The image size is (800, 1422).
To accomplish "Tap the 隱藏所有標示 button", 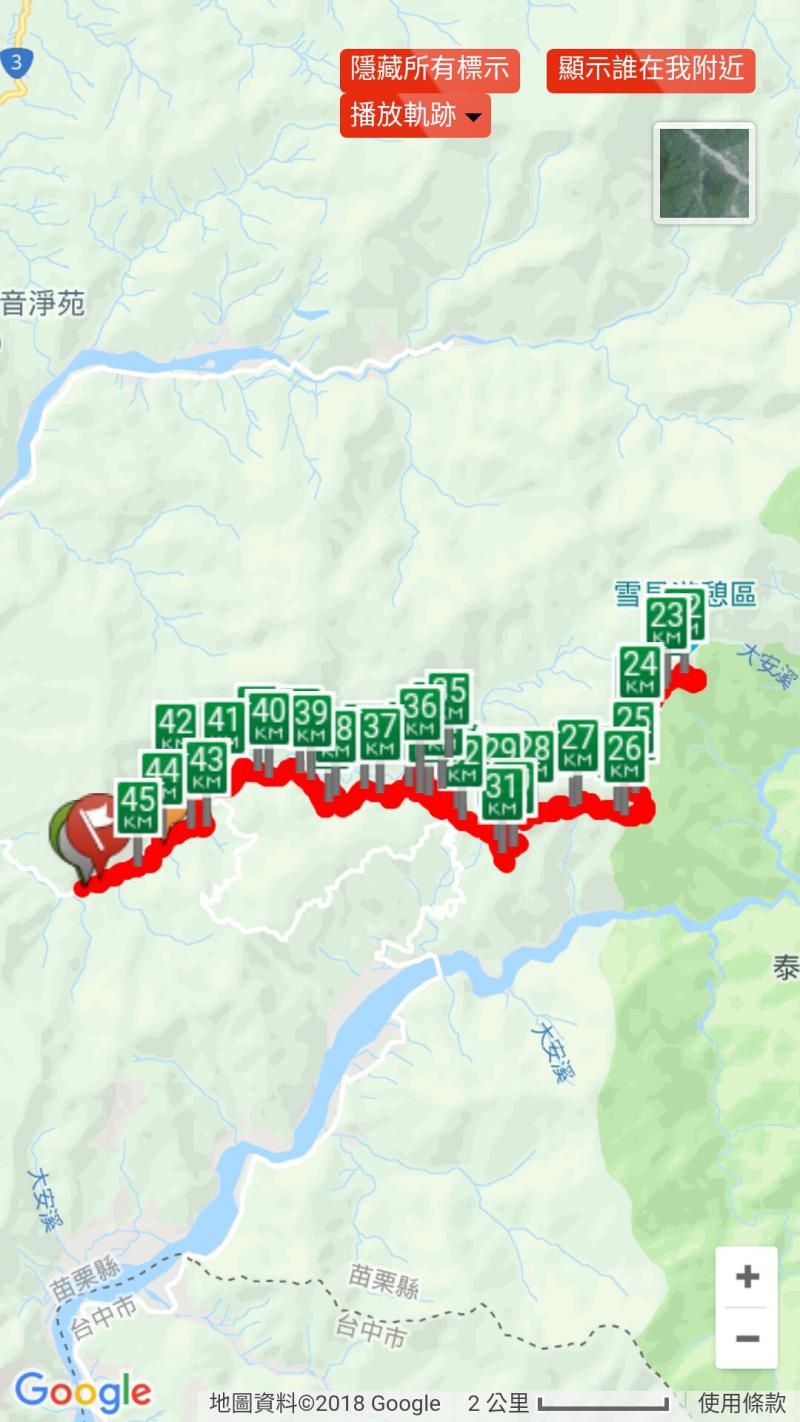I will point(430,69).
